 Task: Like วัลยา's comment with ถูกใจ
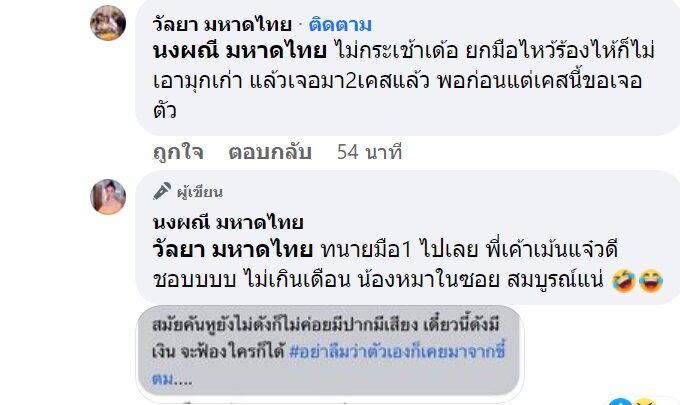click(178, 152)
